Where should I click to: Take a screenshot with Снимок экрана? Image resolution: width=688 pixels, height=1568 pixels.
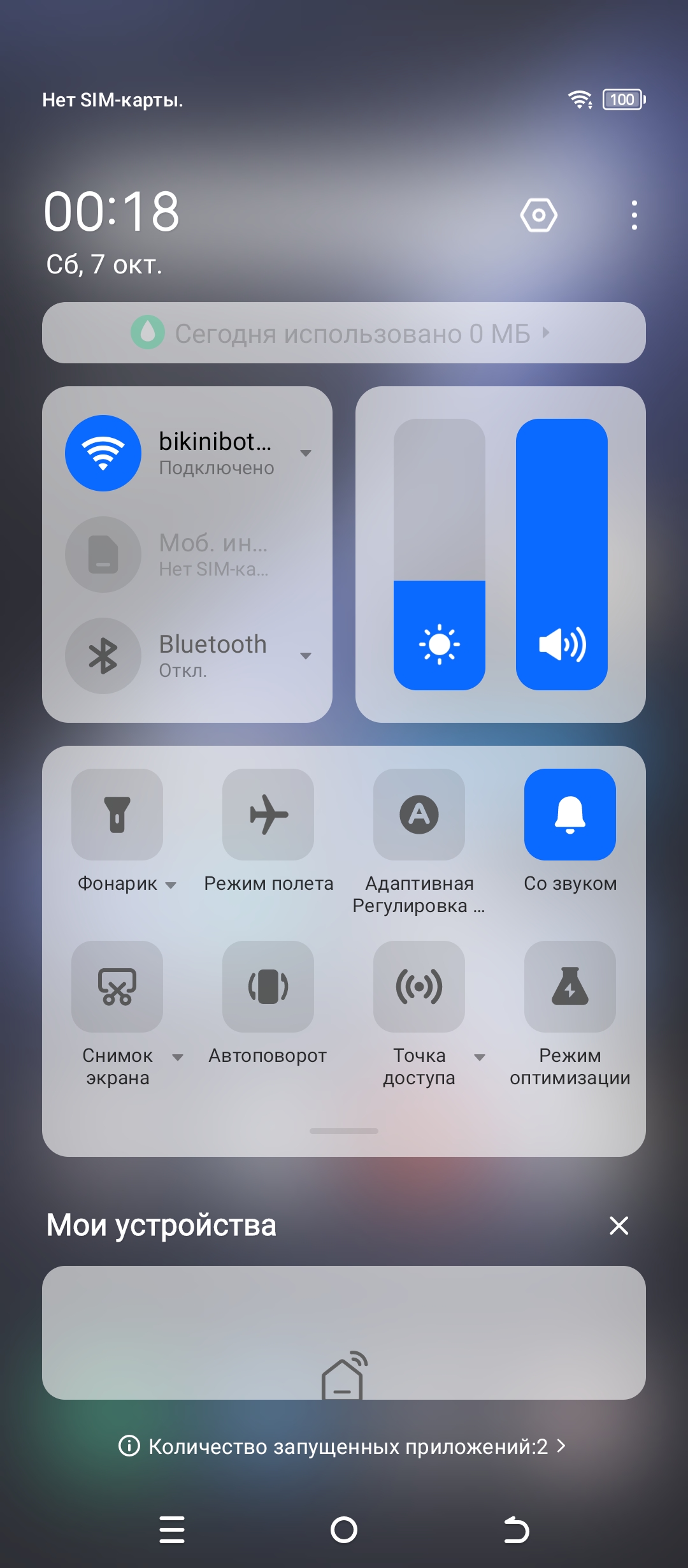(x=117, y=987)
